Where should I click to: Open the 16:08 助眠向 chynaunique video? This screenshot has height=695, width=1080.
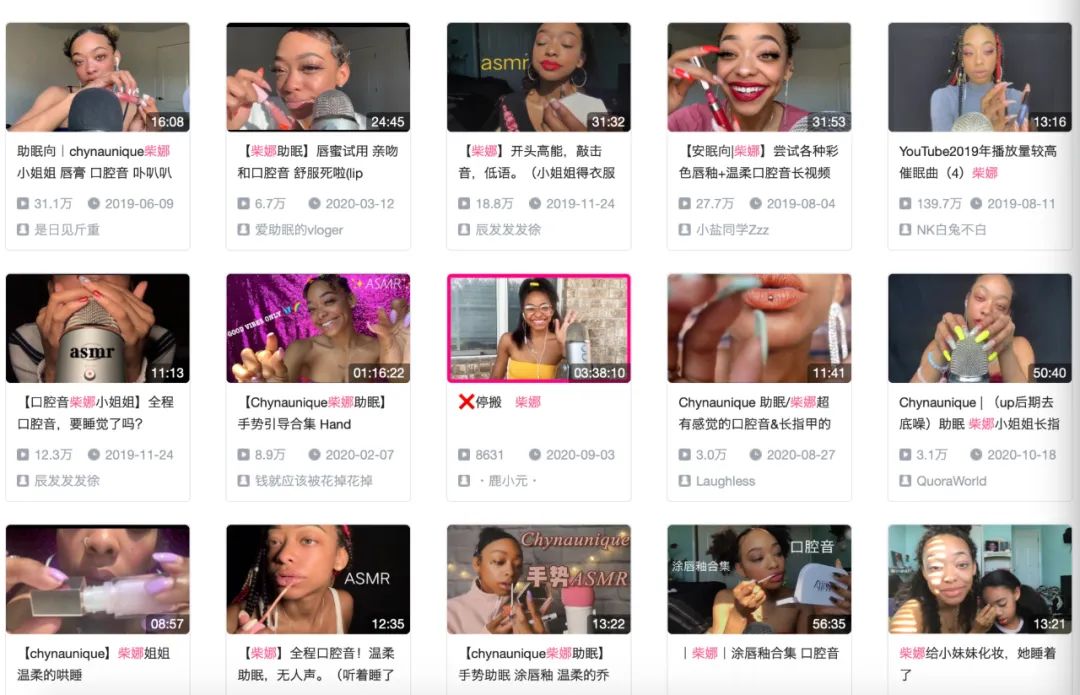97,77
